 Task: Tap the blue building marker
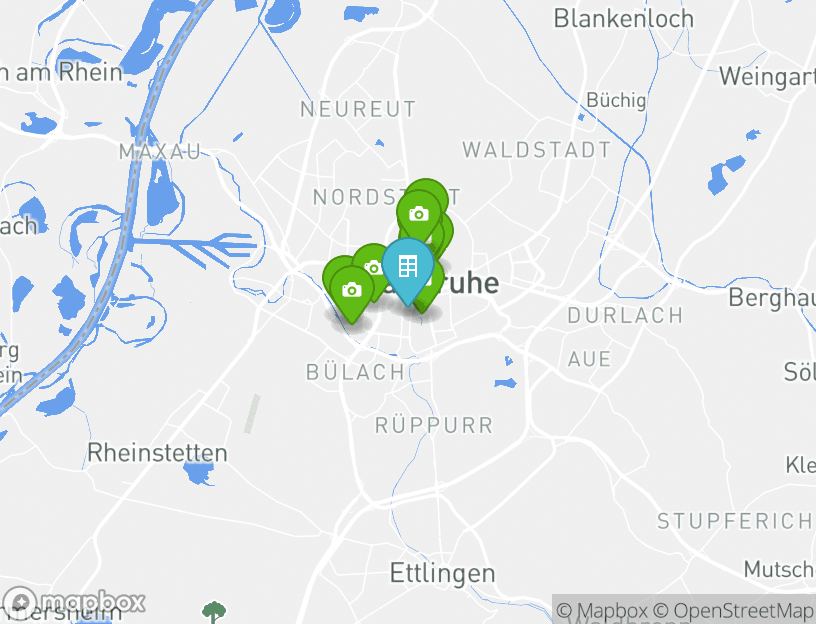407,267
